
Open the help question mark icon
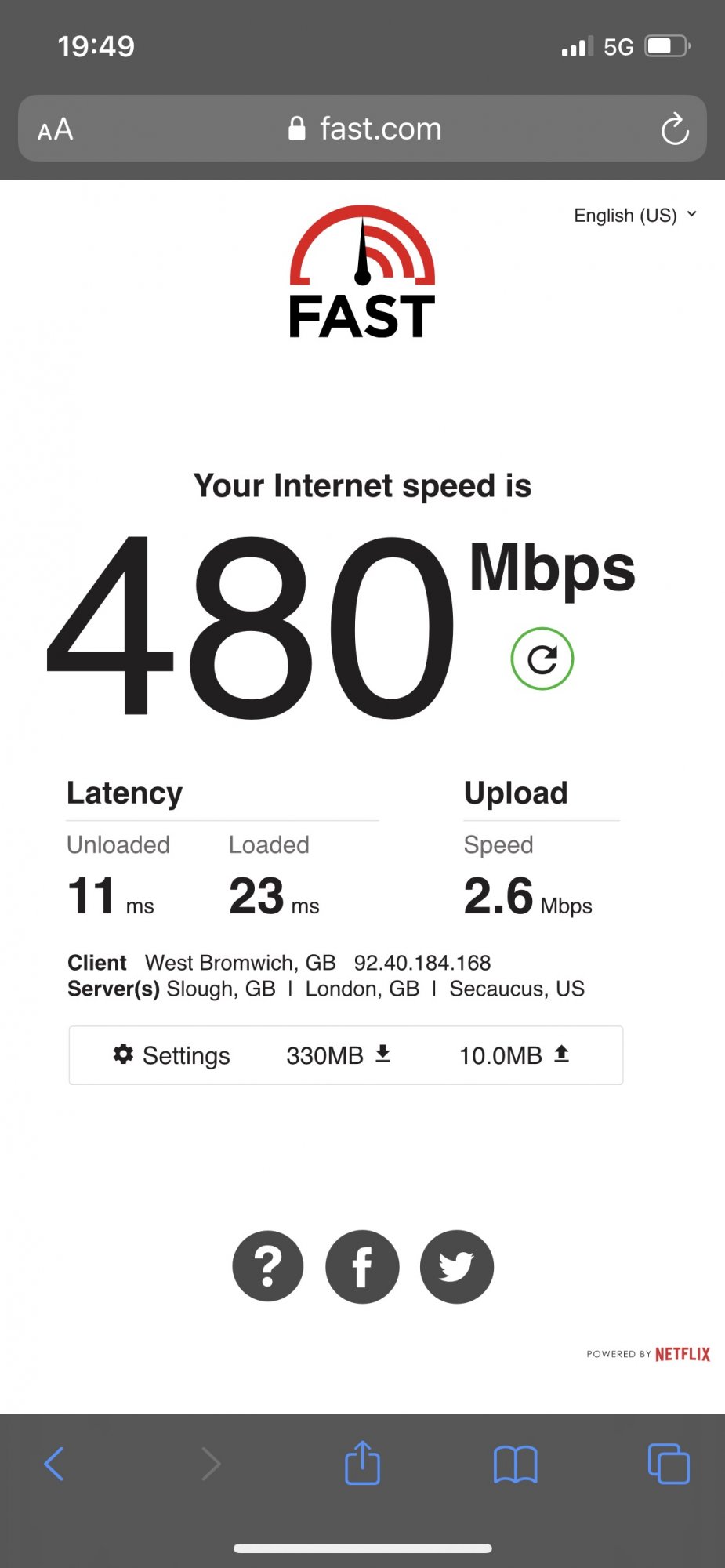268,1266
